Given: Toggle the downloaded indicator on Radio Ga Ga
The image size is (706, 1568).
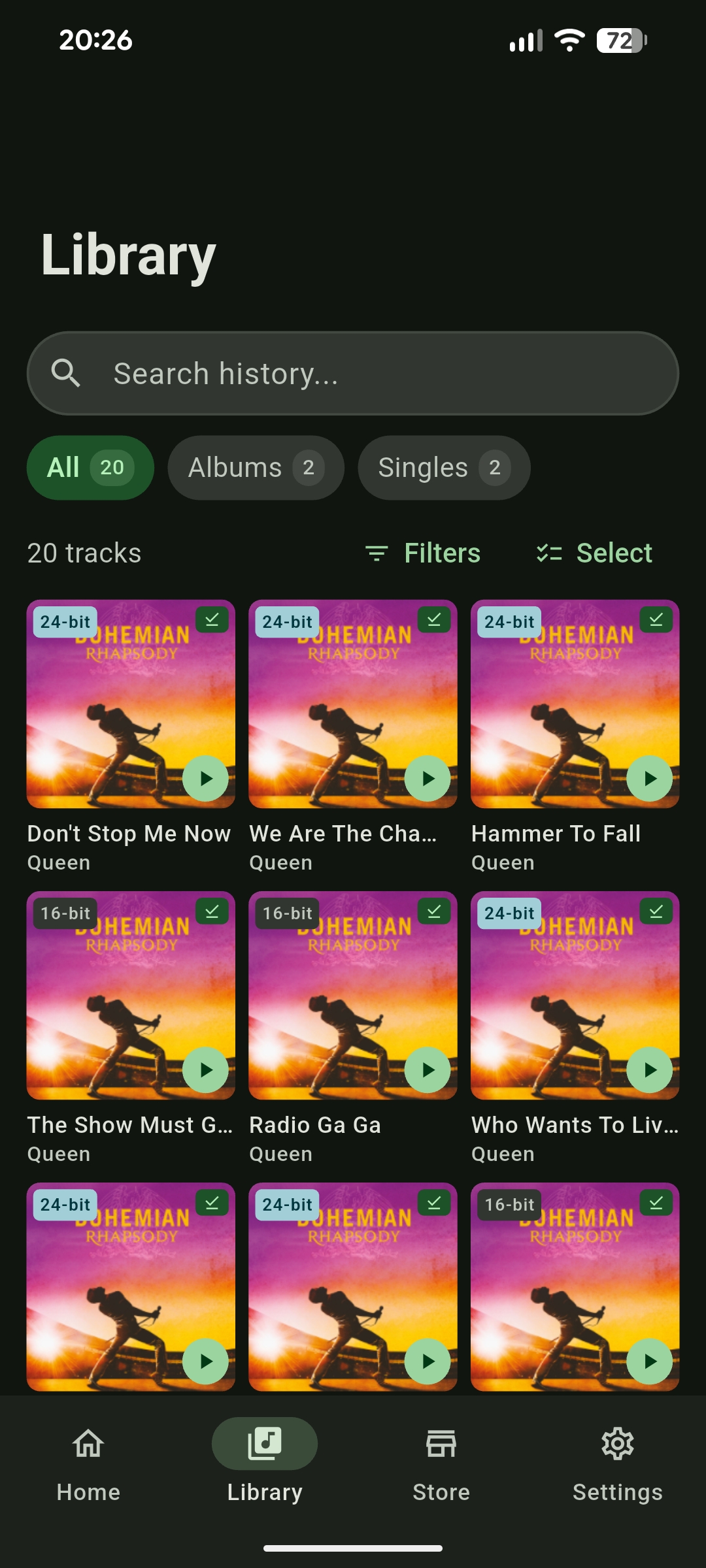Looking at the screenshot, I should tap(433, 913).
